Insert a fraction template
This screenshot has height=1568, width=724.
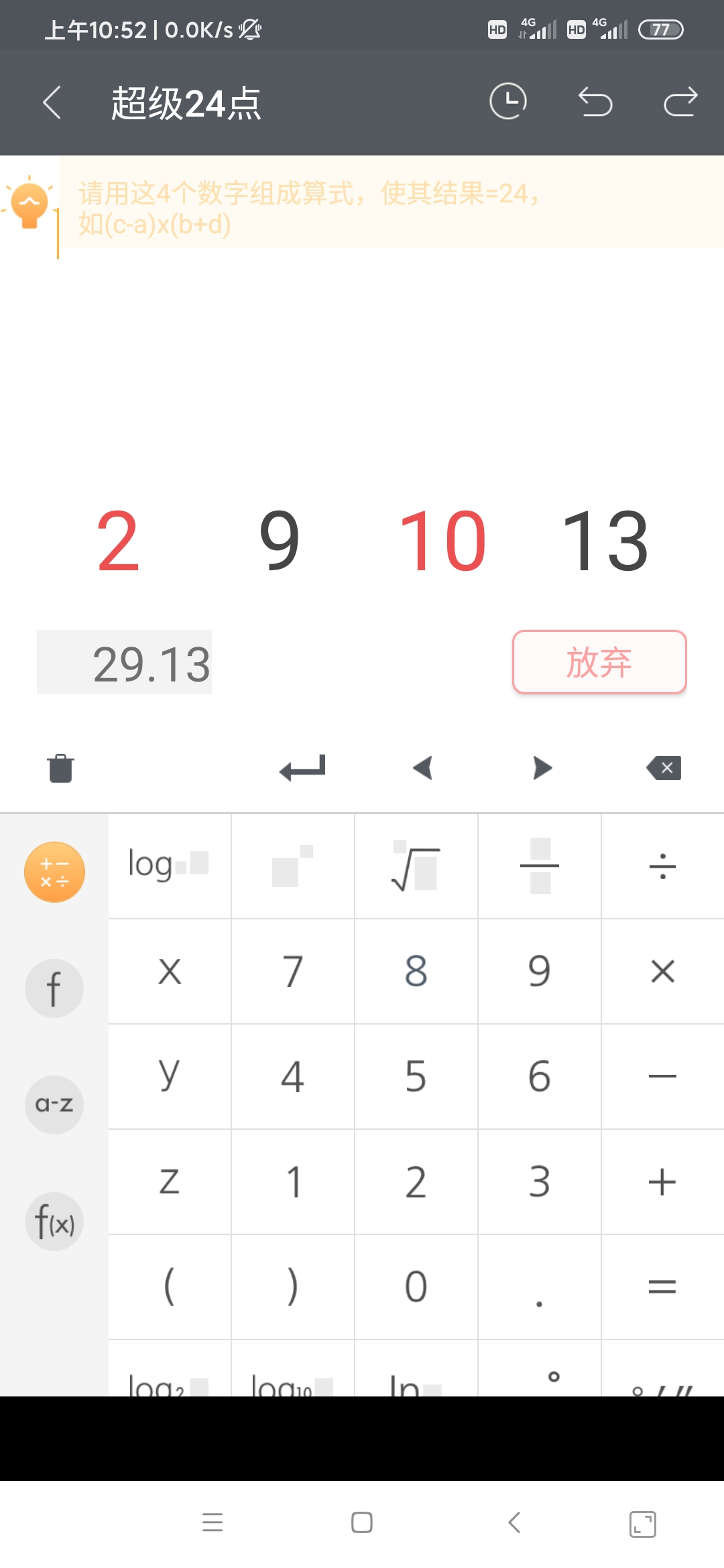(x=539, y=866)
